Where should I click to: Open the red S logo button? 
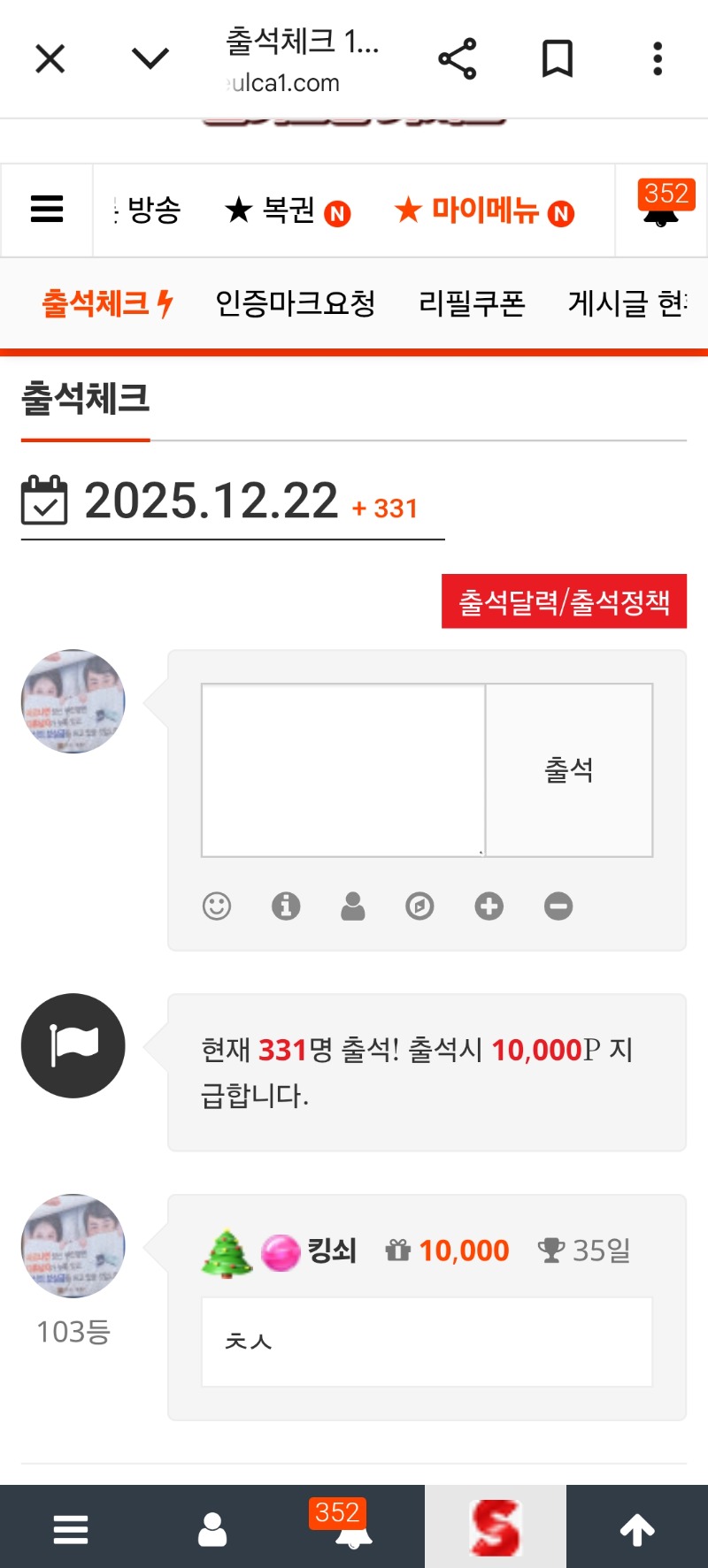496,1527
